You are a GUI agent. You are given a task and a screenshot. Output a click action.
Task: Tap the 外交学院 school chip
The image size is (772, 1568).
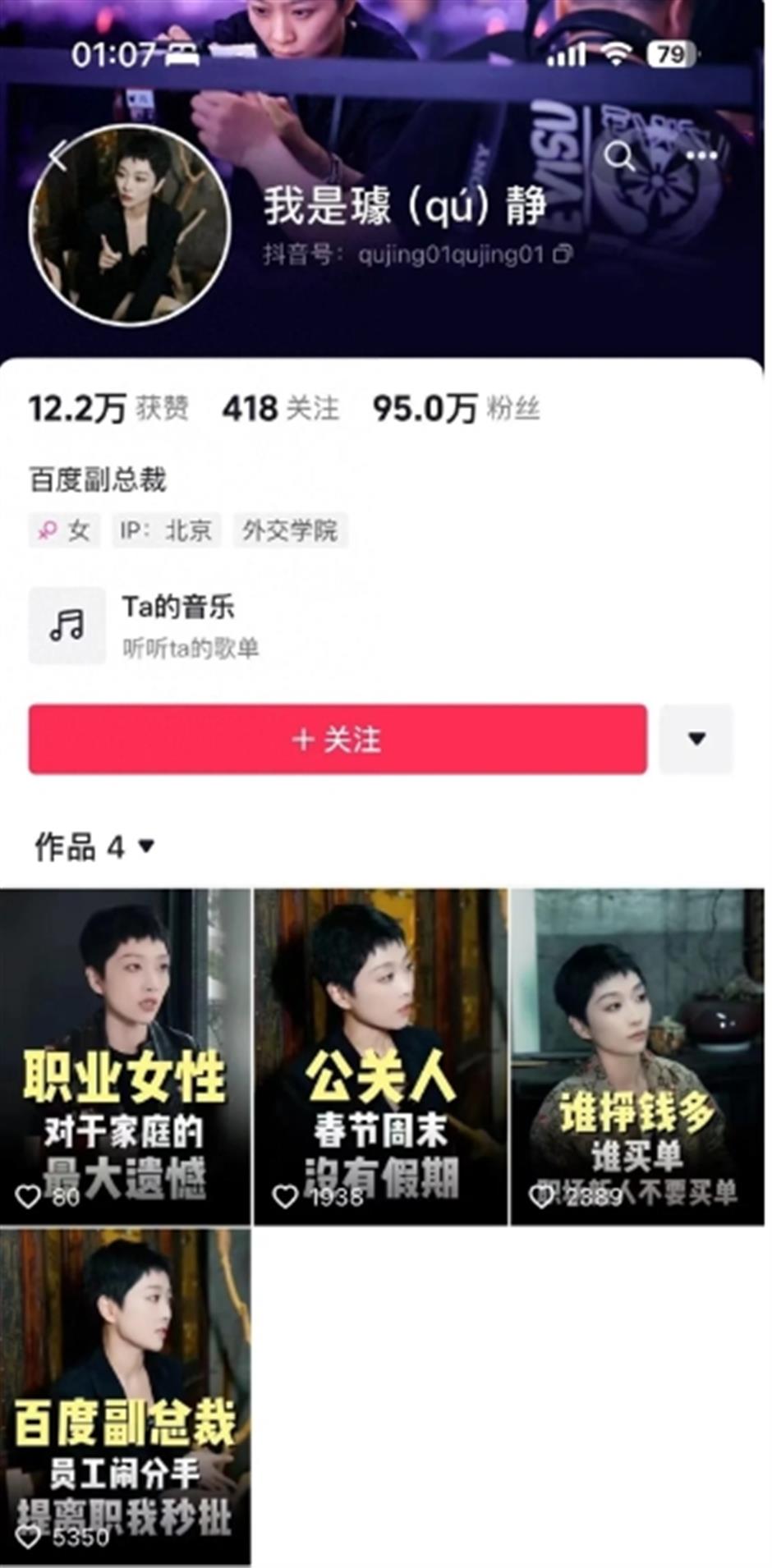pos(290,530)
